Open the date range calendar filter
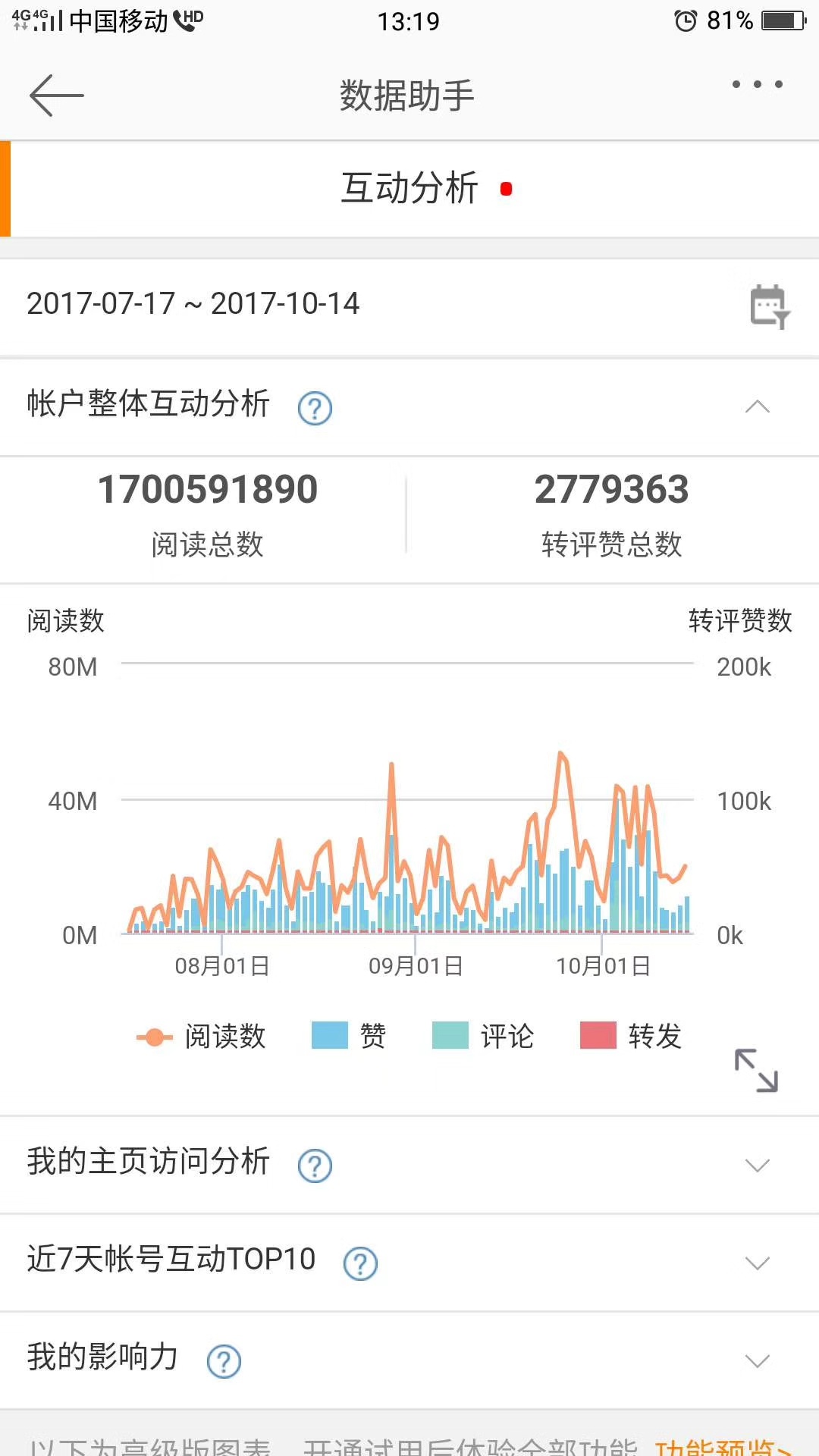This screenshot has height=1456, width=819. [769, 306]
